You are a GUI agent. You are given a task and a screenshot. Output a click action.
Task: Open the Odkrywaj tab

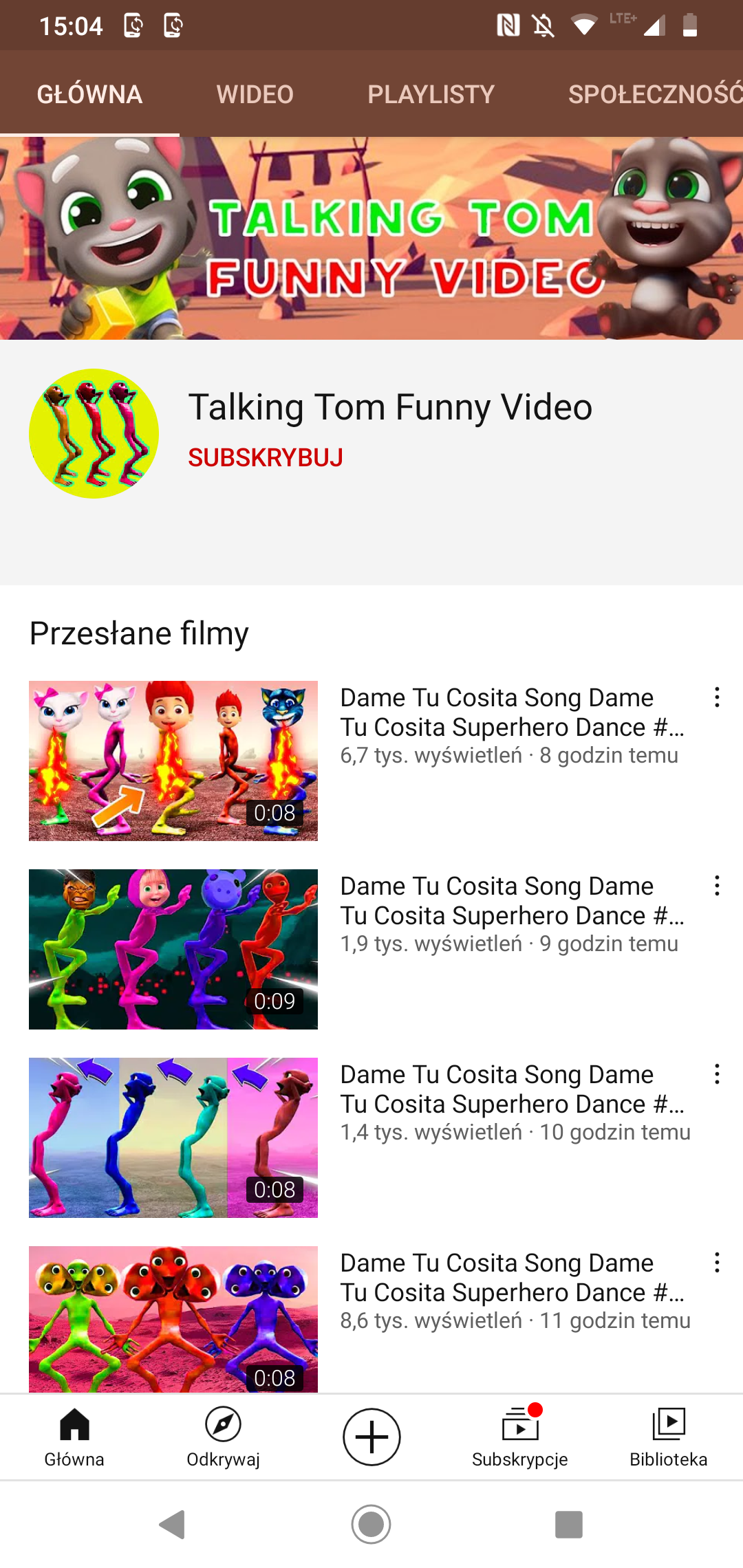click(223, 1437)
